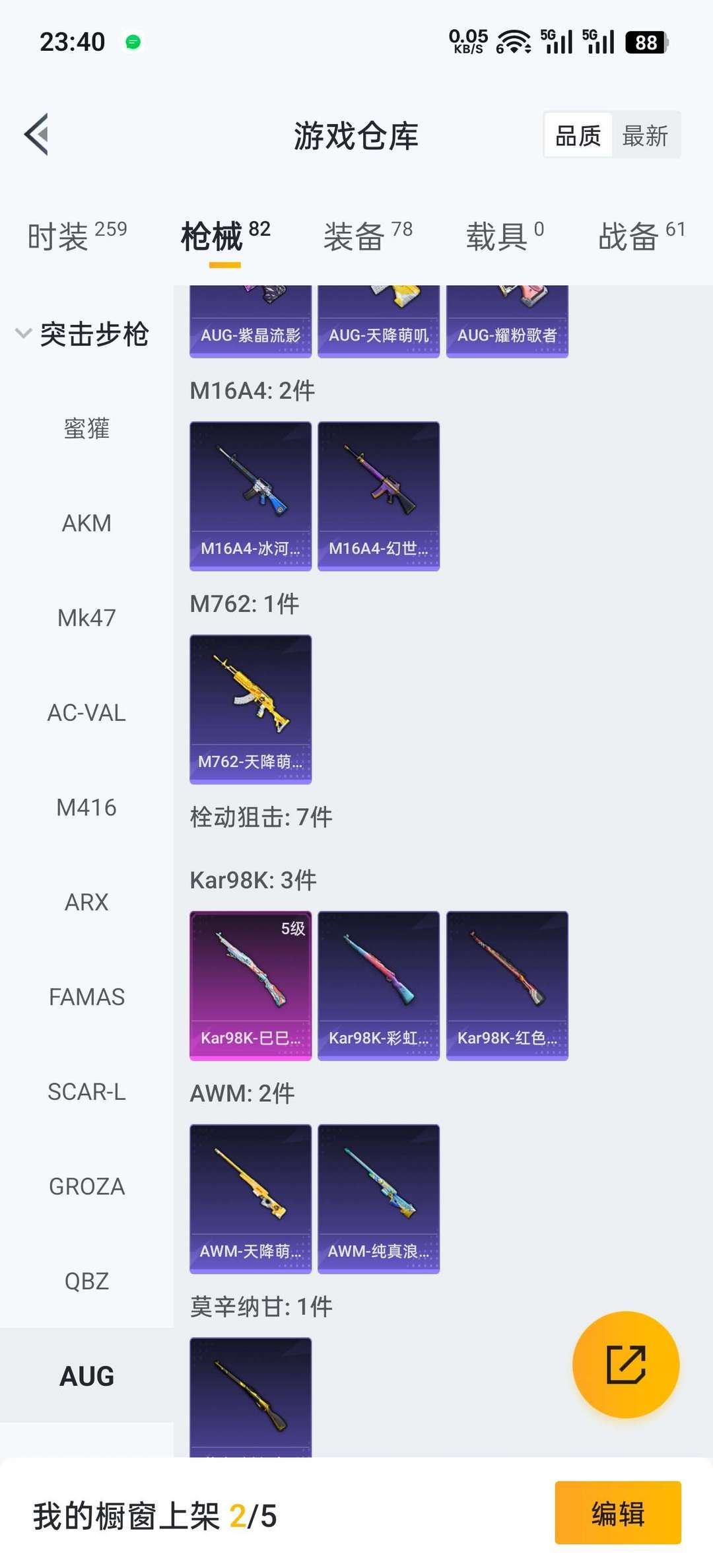Open the M16A4-冰河 skin tile
Screen dimensions: 713x1568
(250, 496)
